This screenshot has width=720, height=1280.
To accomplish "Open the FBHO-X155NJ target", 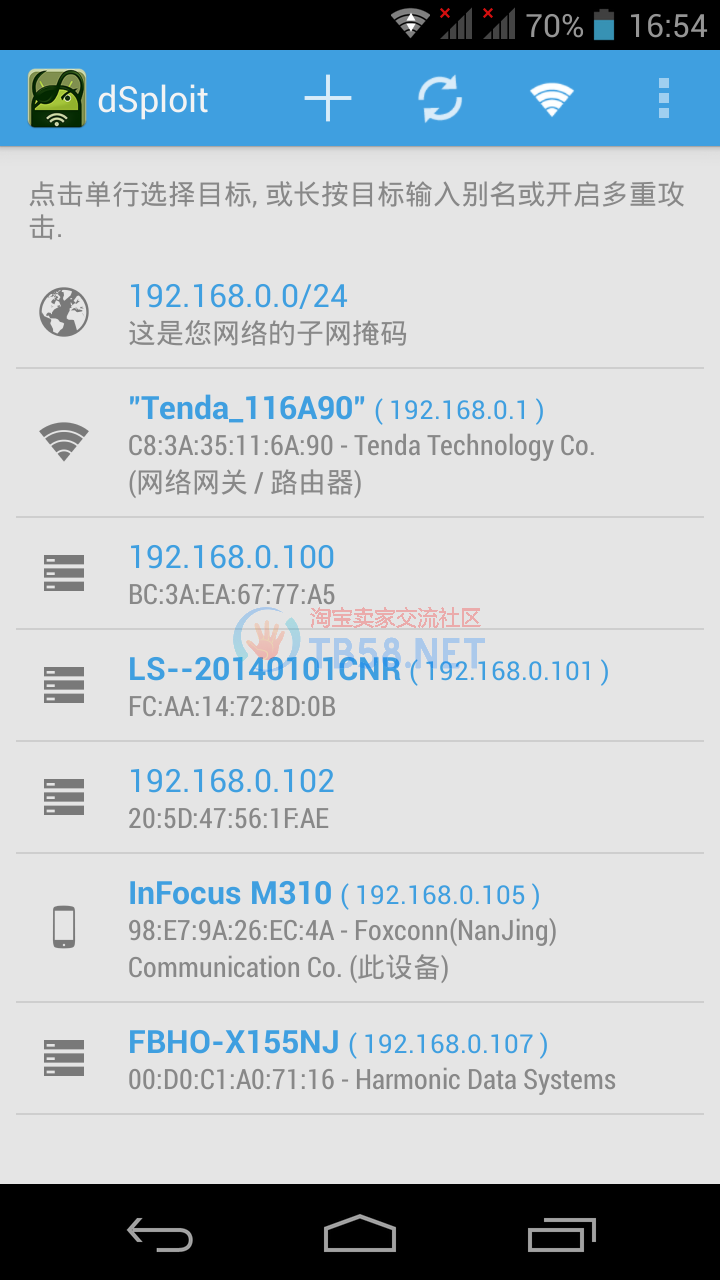I will click(360, 1059).
